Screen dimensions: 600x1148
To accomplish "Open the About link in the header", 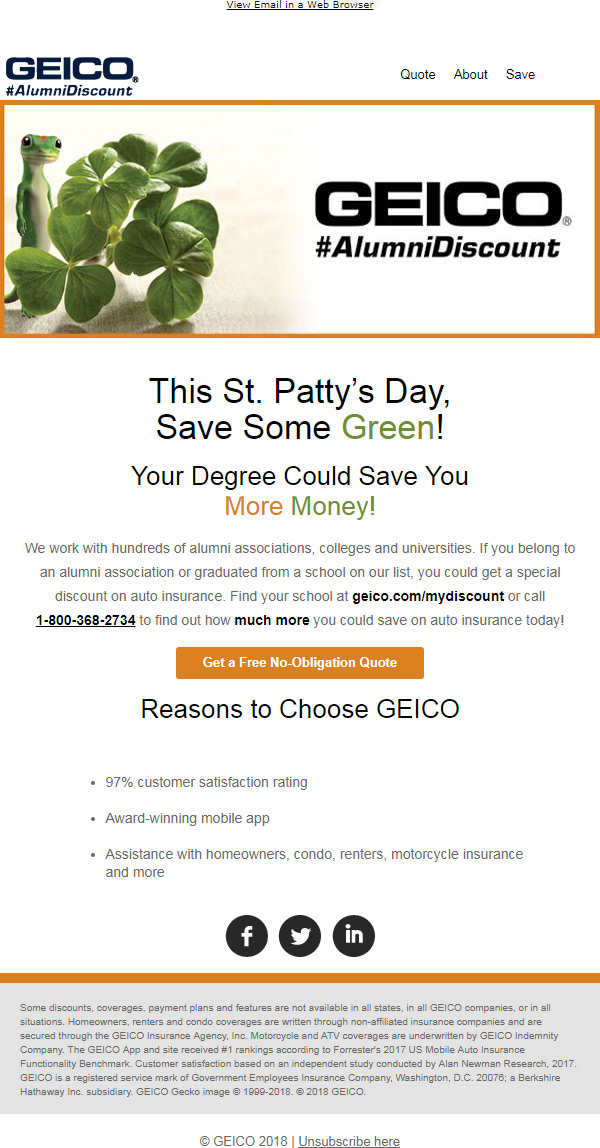I will 470,74.
